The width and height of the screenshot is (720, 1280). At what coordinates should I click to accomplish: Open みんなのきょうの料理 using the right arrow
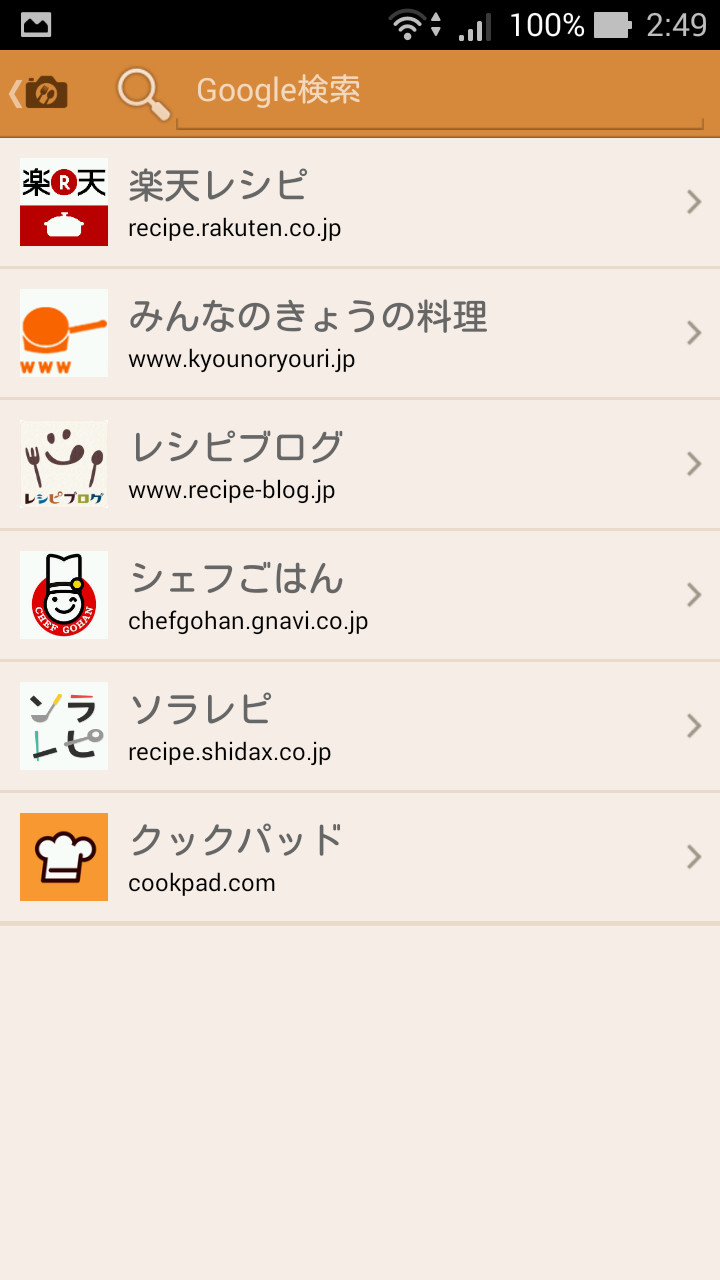[693, 332]
